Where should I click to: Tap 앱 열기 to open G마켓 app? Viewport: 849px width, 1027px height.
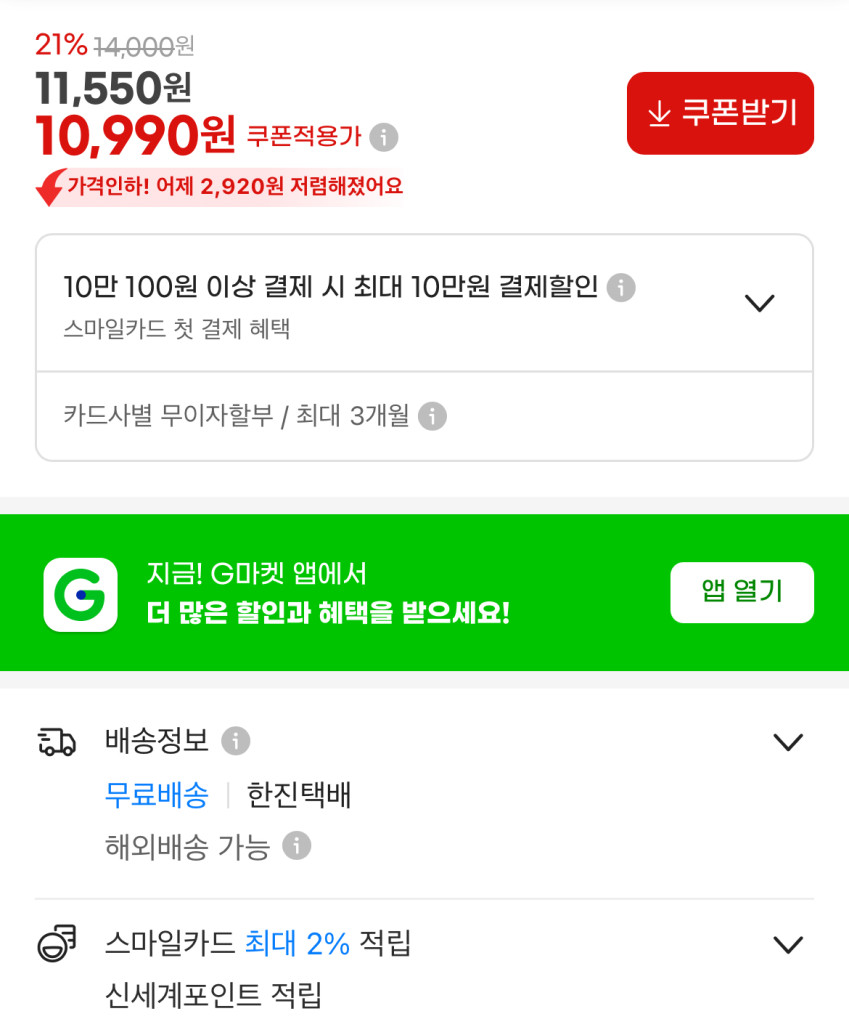[x=742, y=592]
